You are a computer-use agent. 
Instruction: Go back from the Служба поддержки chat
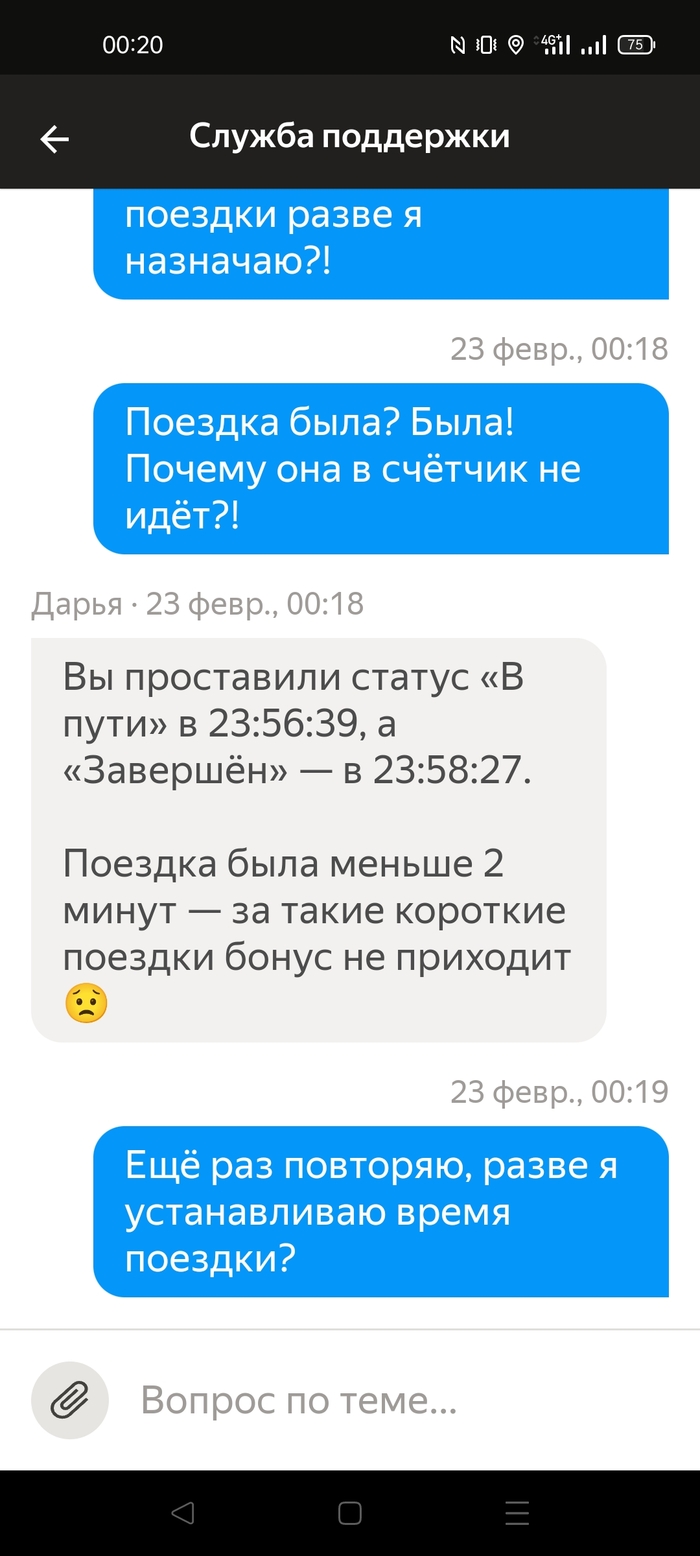coord(54,139)
